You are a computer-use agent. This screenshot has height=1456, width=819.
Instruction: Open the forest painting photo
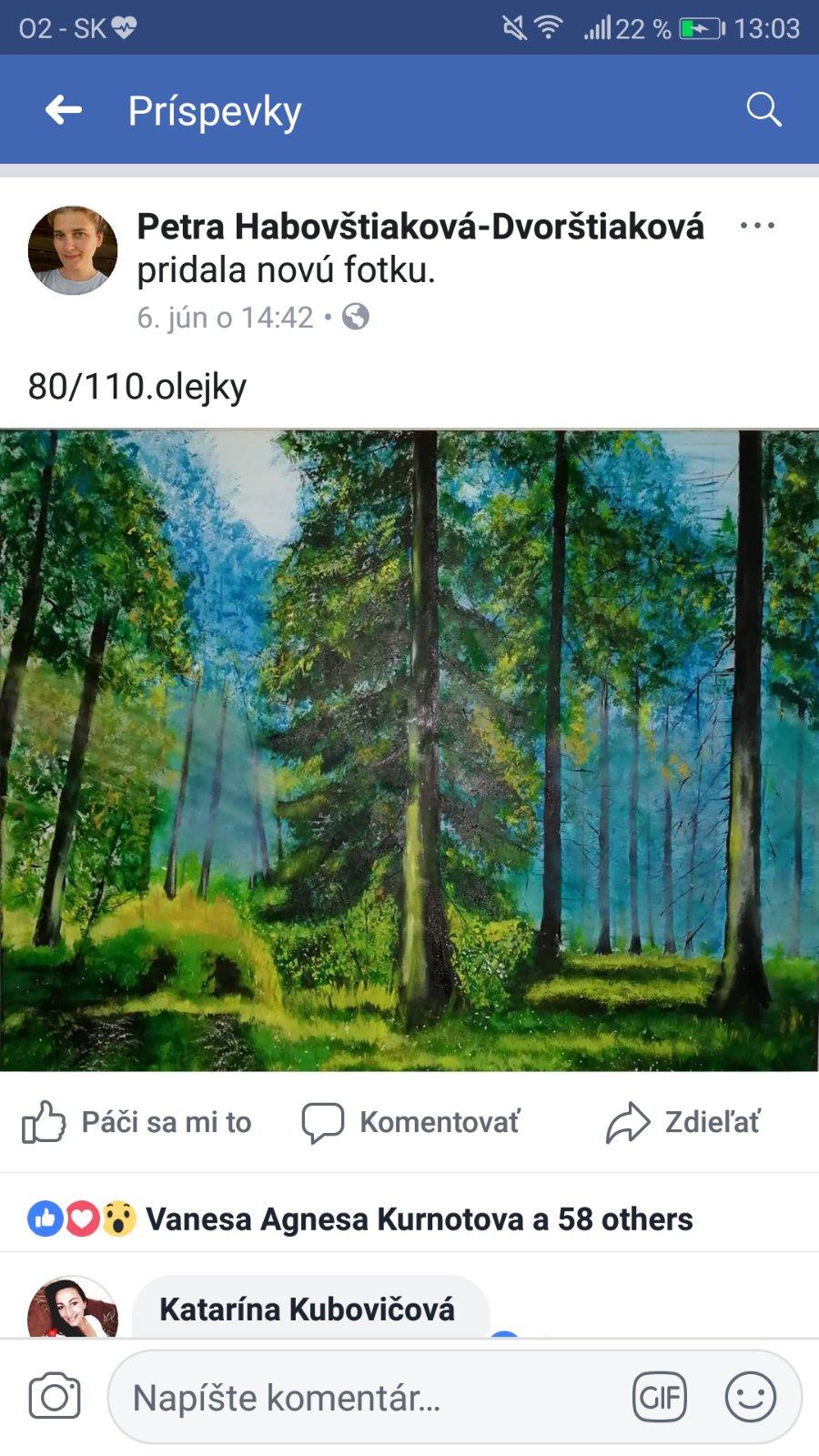coord(409,750)
